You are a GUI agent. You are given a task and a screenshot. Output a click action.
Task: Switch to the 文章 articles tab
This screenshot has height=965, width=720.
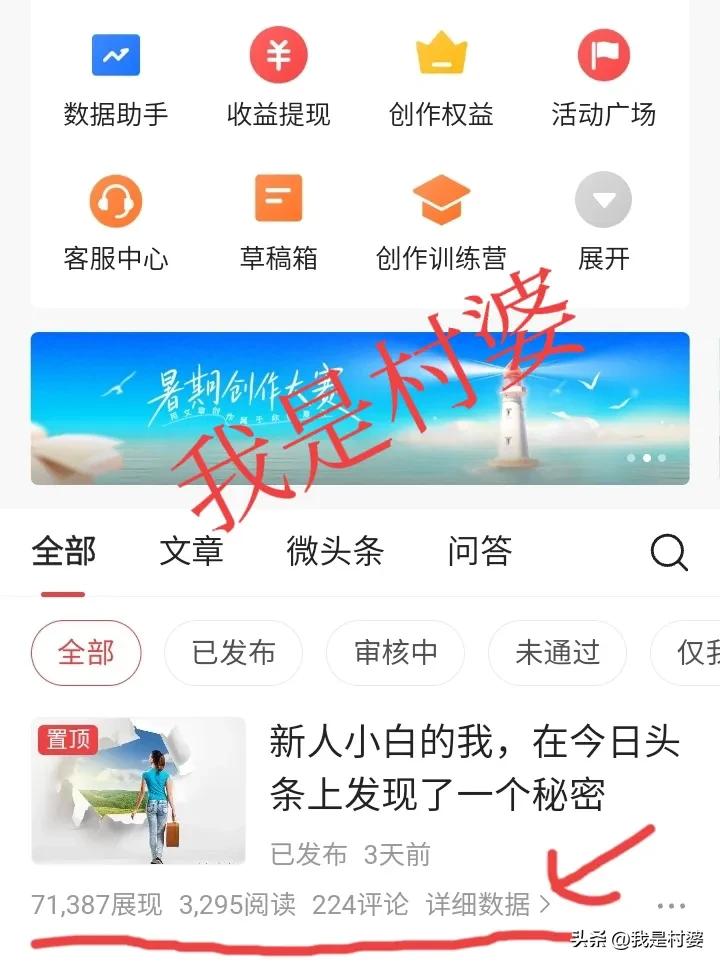coord(190,551)
